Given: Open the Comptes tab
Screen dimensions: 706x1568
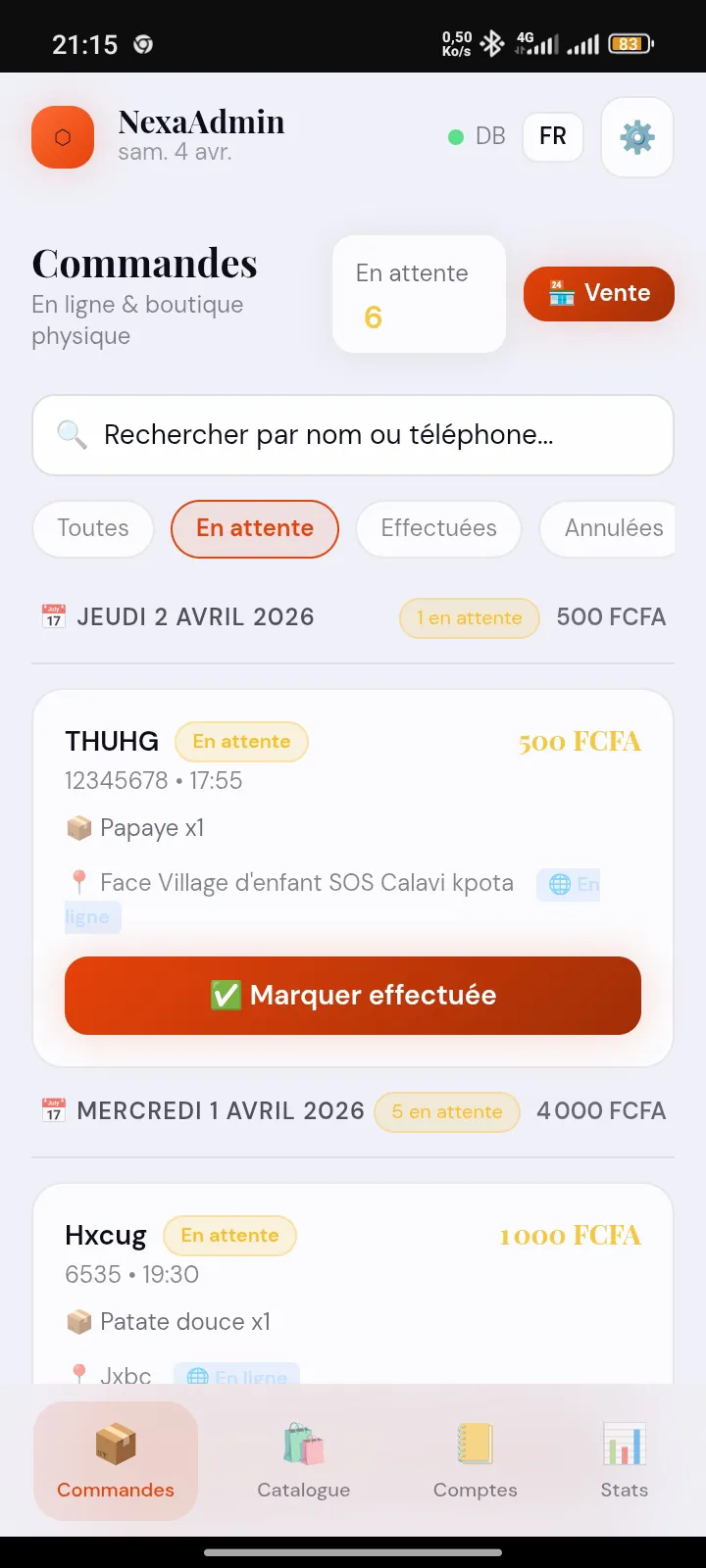Looking at the screenshot, I should point(476,1461).
